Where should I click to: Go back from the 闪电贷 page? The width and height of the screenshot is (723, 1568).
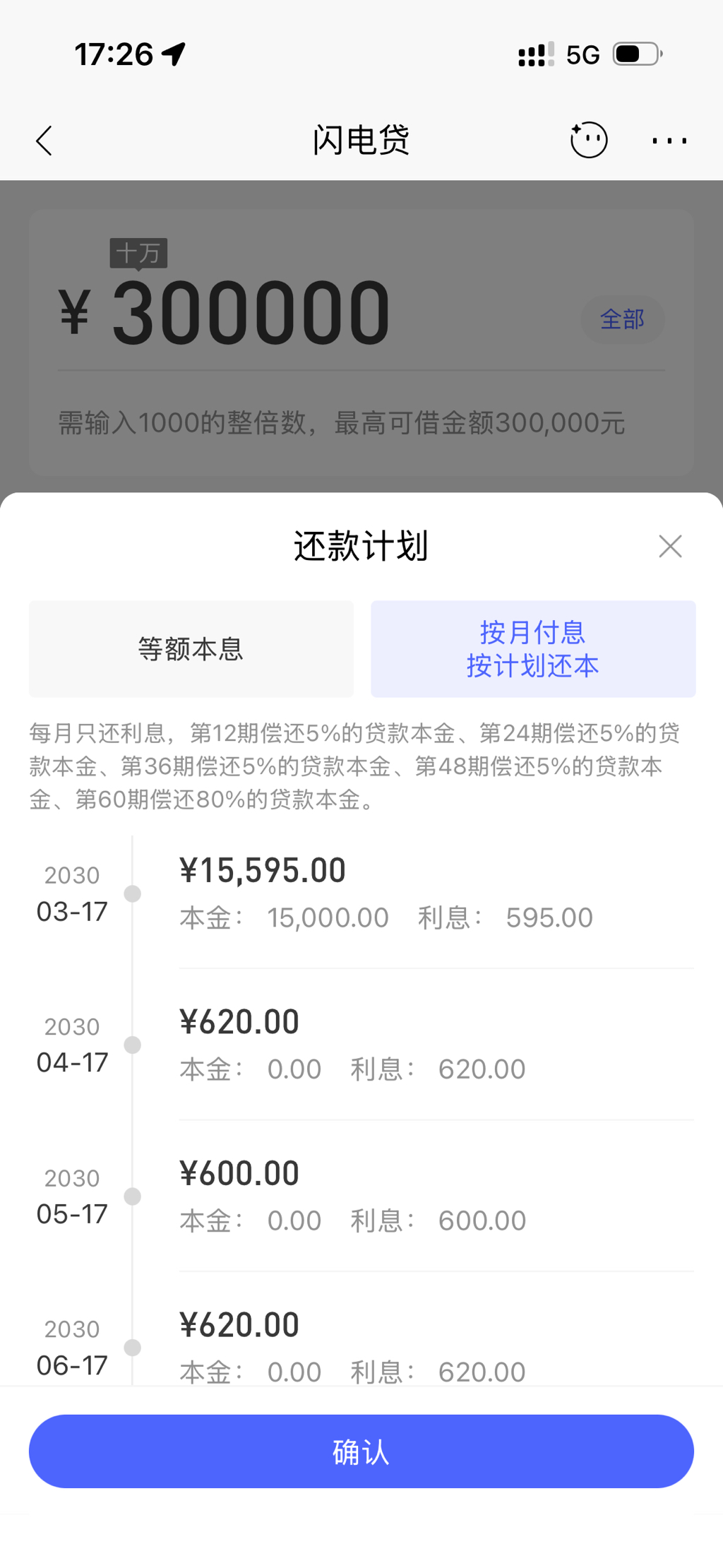coord(44,141)
